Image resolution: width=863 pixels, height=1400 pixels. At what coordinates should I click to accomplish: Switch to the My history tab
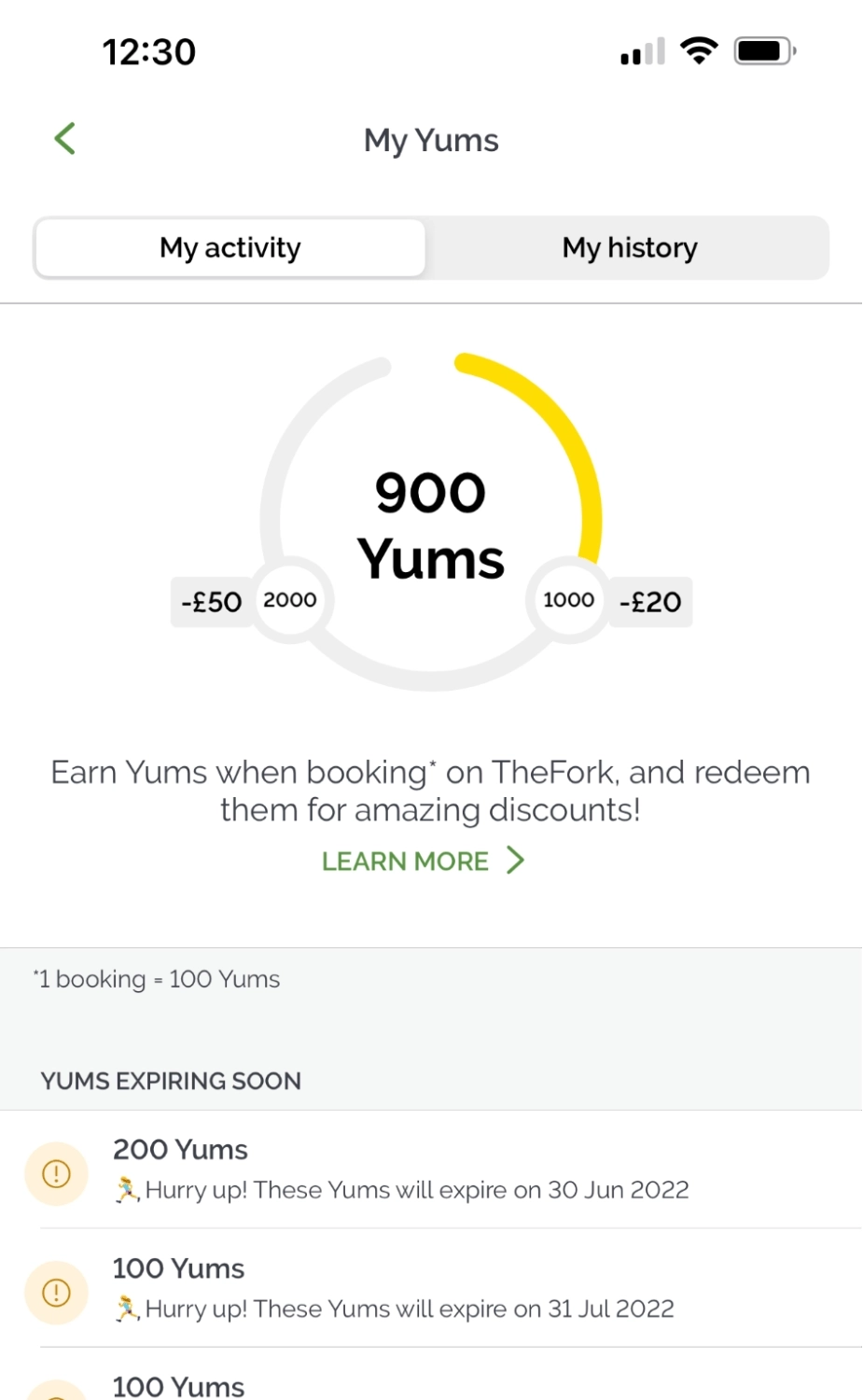coord(629,248)
